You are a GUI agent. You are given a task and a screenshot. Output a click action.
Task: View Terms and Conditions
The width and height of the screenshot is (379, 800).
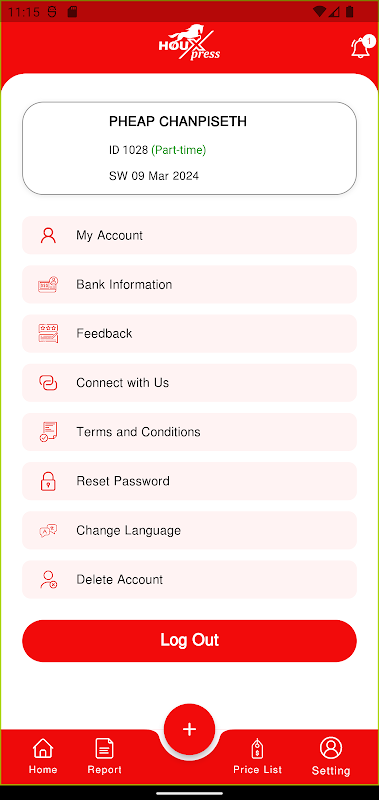pyautogui.click(x=189, y=432)
